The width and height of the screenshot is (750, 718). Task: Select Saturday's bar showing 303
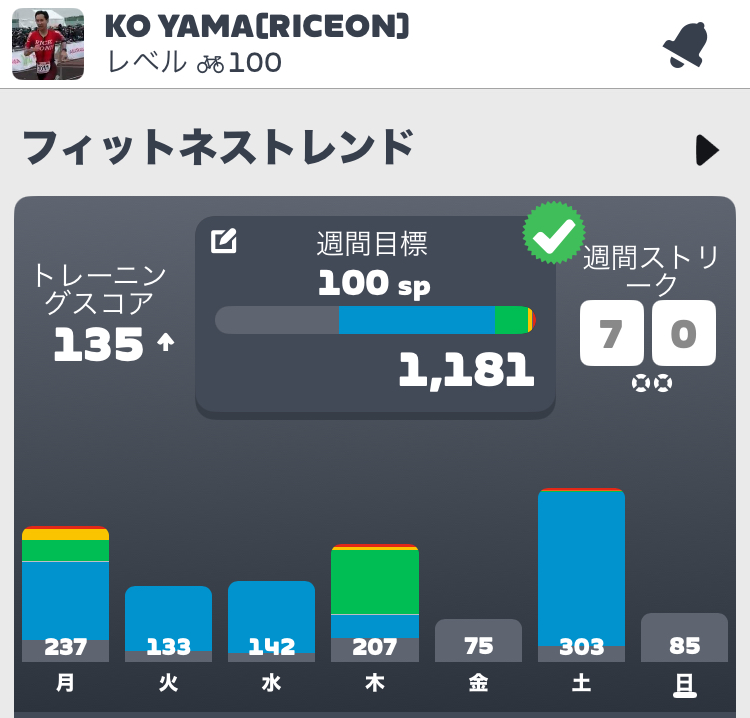(x=581, y=575)
